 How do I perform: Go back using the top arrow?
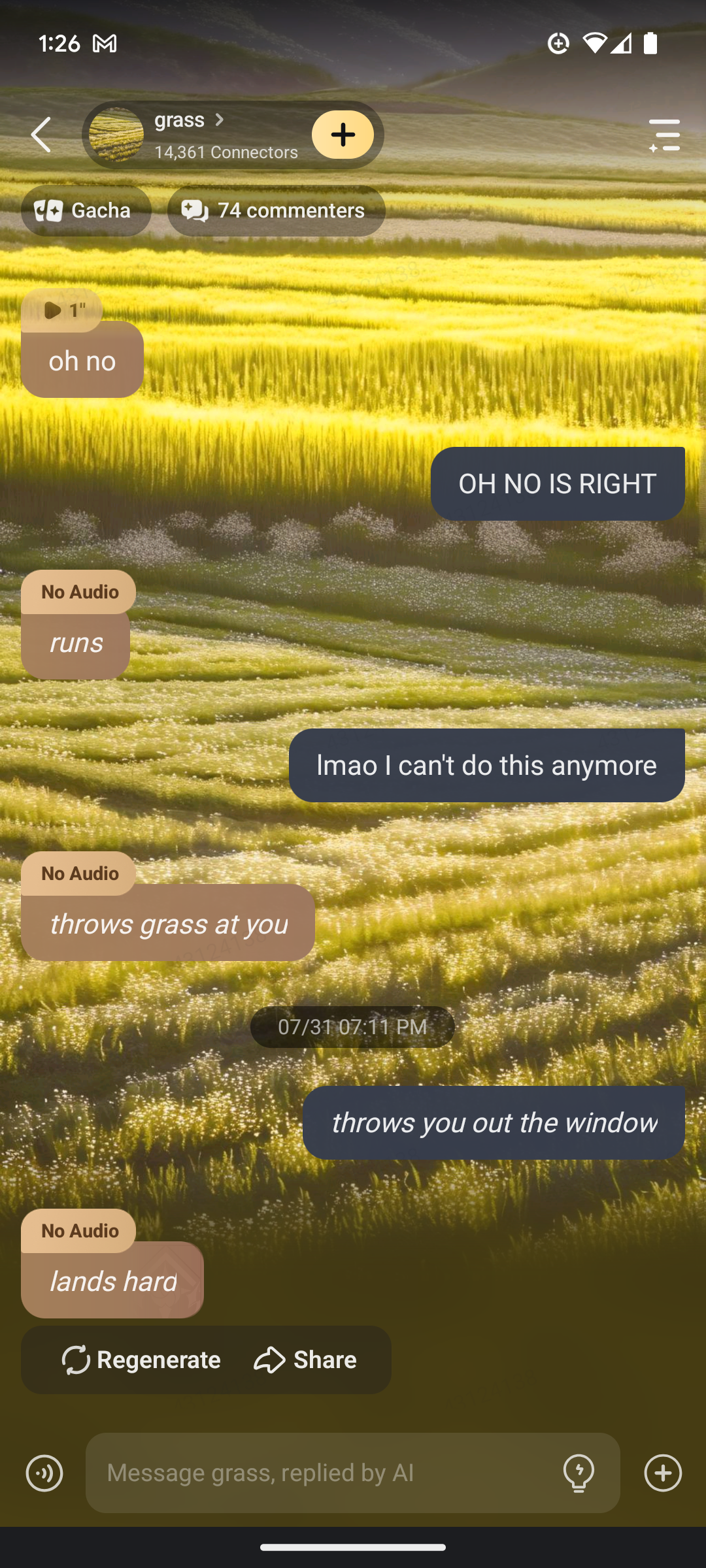tap(41, 135)
